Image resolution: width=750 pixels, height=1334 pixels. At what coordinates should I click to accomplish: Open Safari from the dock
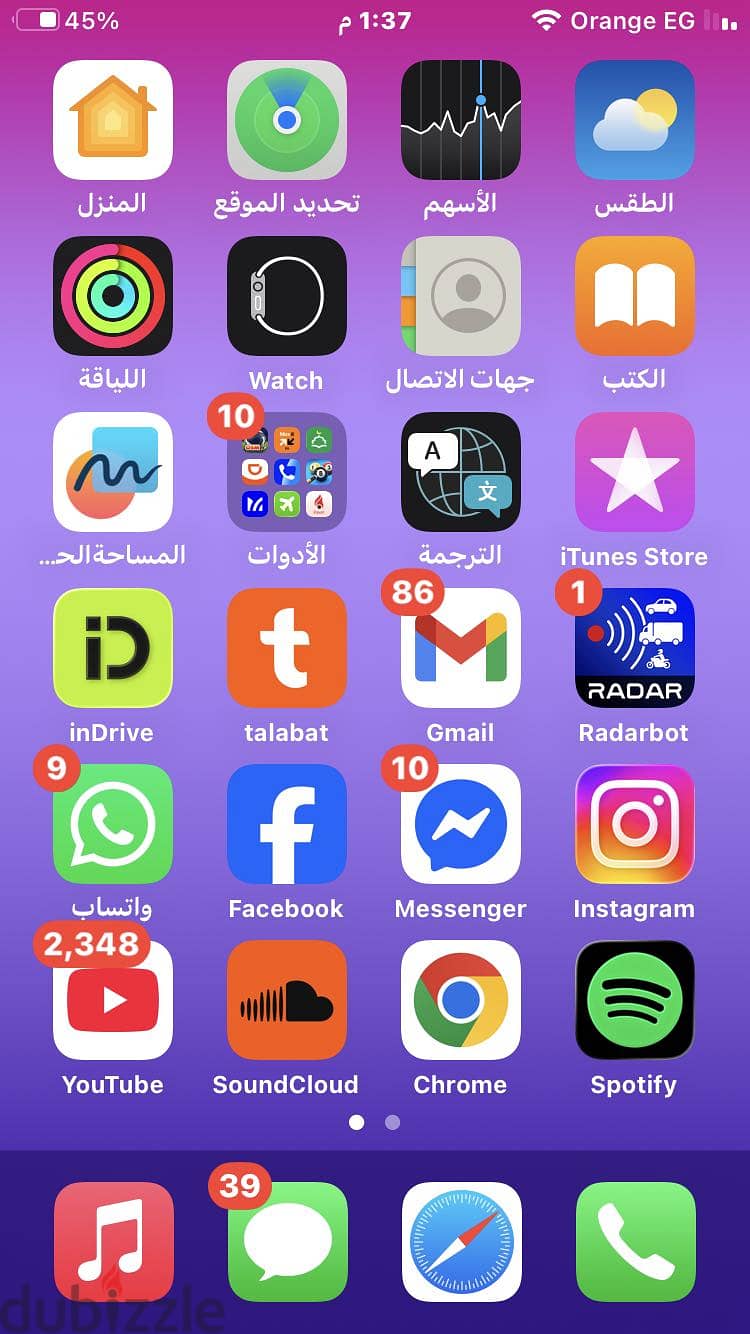pos(460,1242)
